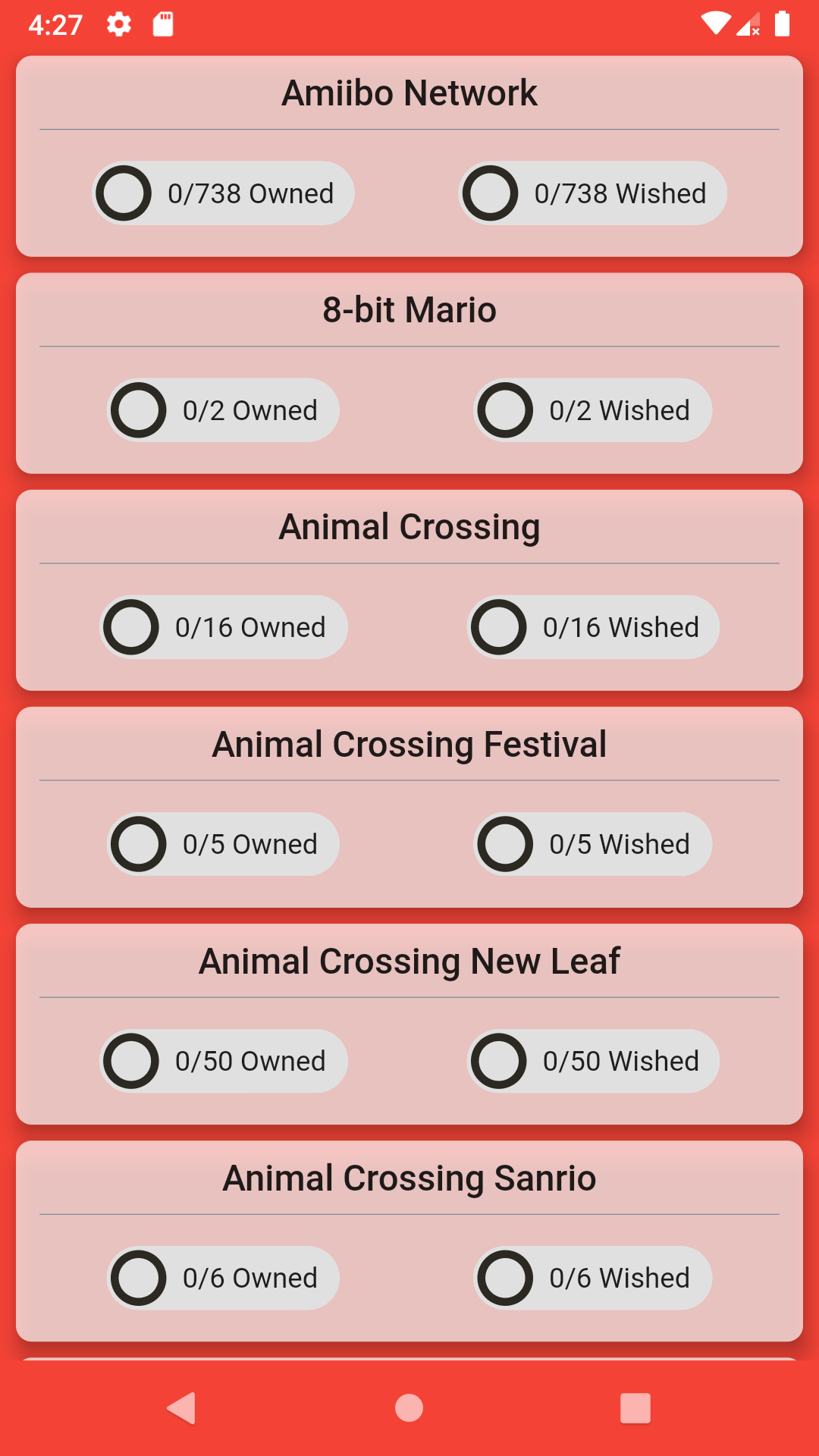Select the 0/5 Owned chip
Image resolution: width=819 pixels, height=1456 pixels.
pyautogui.click(x=224, y=844)
